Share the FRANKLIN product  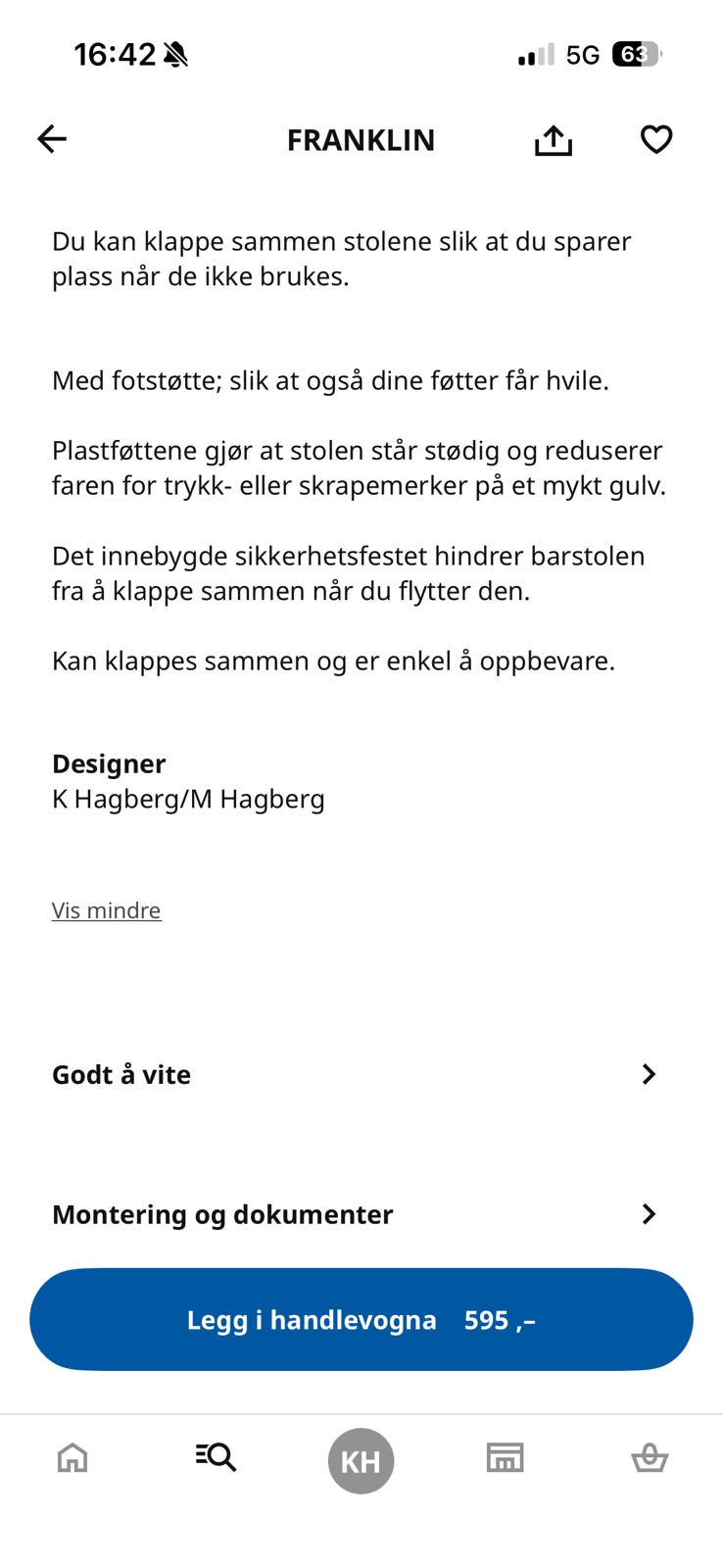[x=554, y=139]
